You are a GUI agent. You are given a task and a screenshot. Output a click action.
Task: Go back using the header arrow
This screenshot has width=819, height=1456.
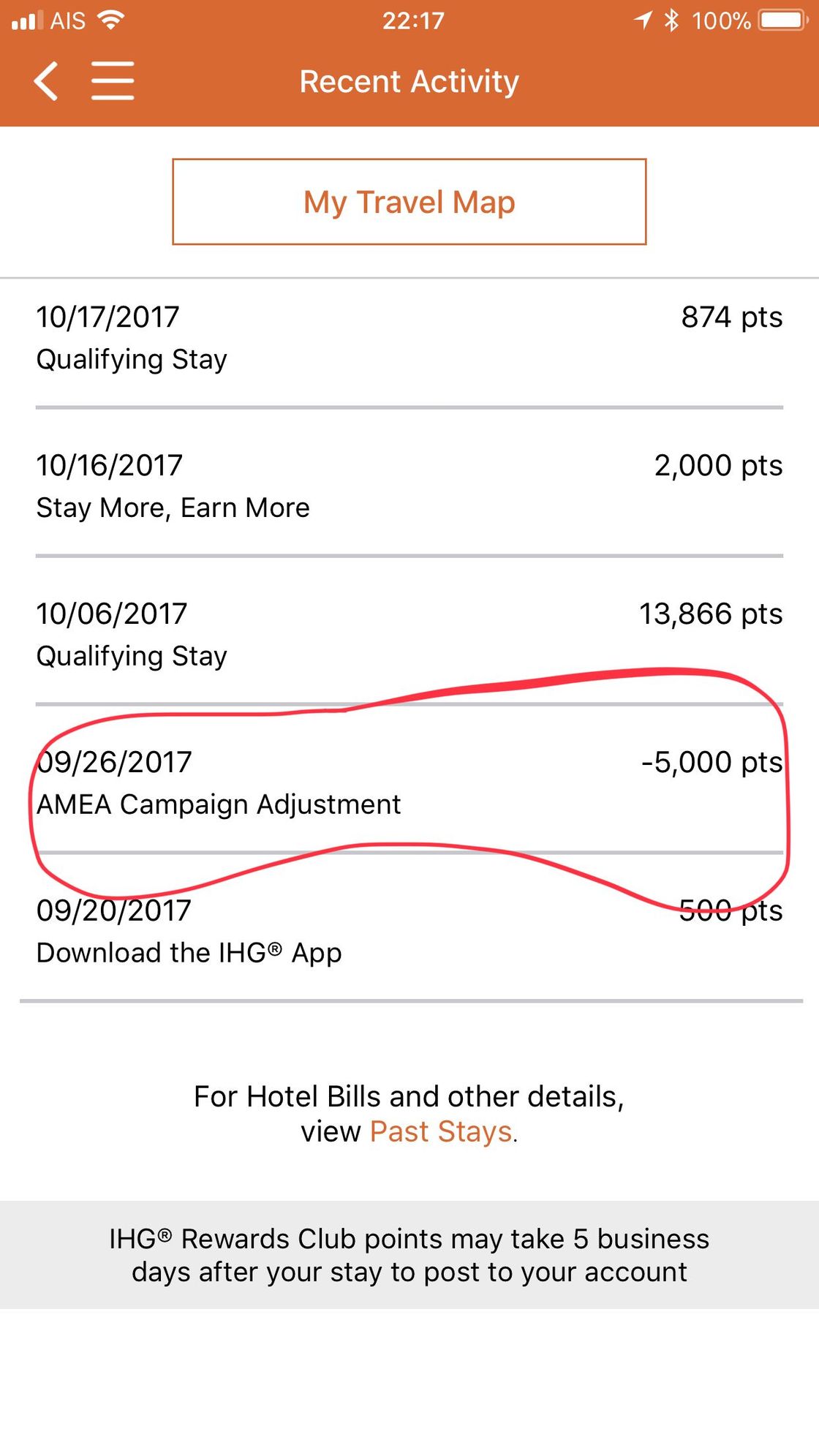point(46,81)
